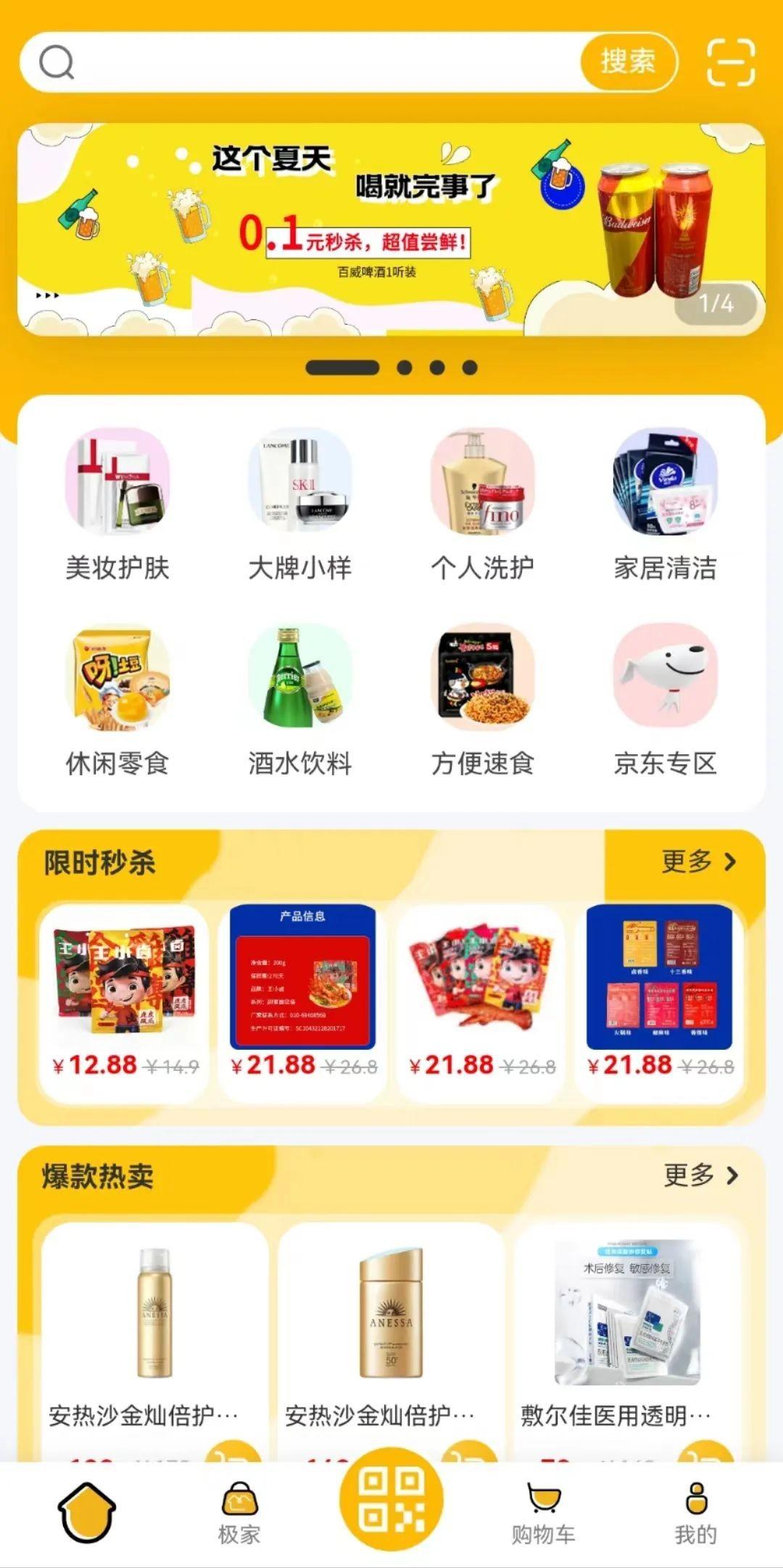Tap the center QR code button
Screen dimensions: 783x1568
pos(391,1498)
